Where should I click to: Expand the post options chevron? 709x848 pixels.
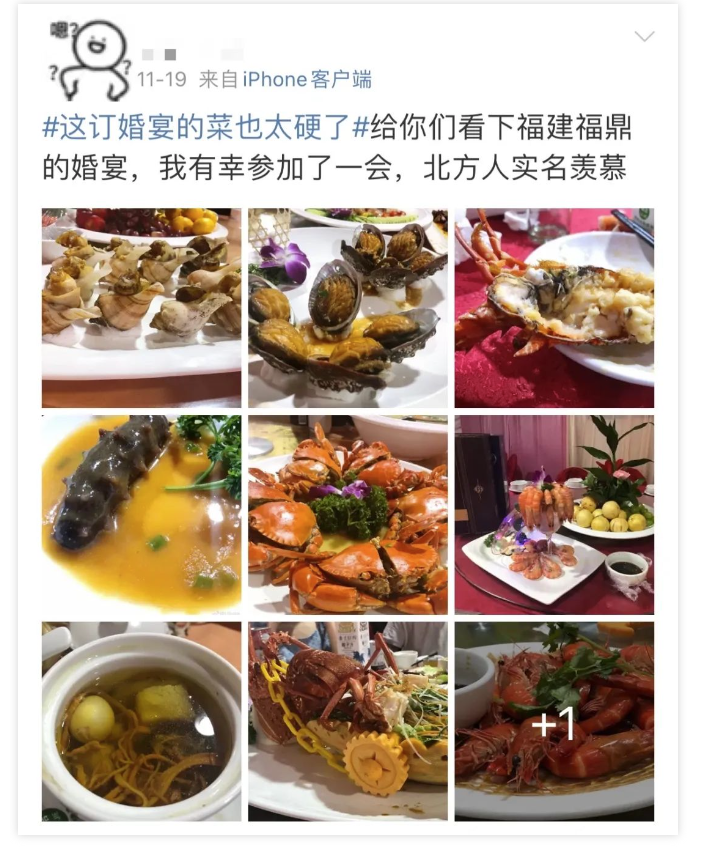pos(645,37)
